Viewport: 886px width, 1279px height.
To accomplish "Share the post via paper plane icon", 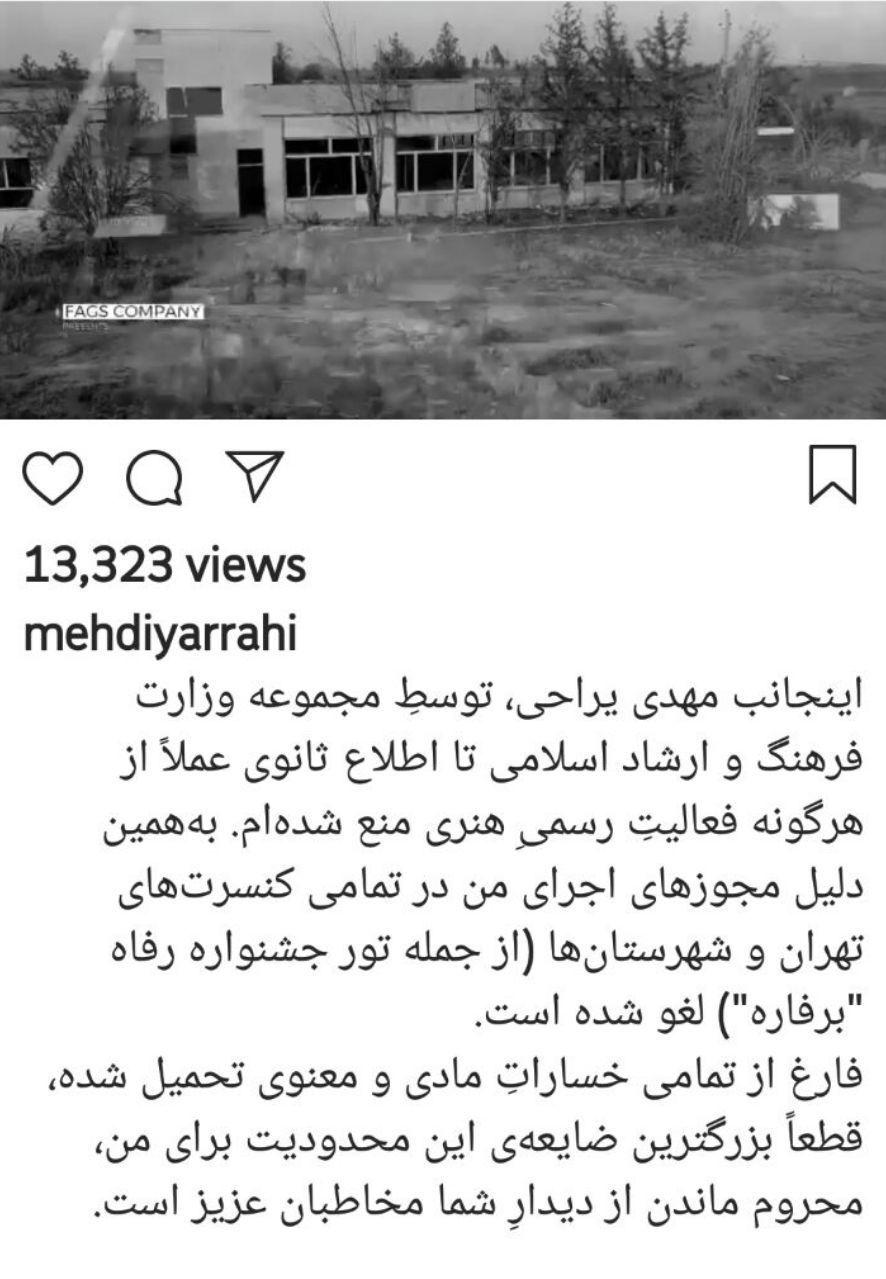I will click(x=254, y=474).
